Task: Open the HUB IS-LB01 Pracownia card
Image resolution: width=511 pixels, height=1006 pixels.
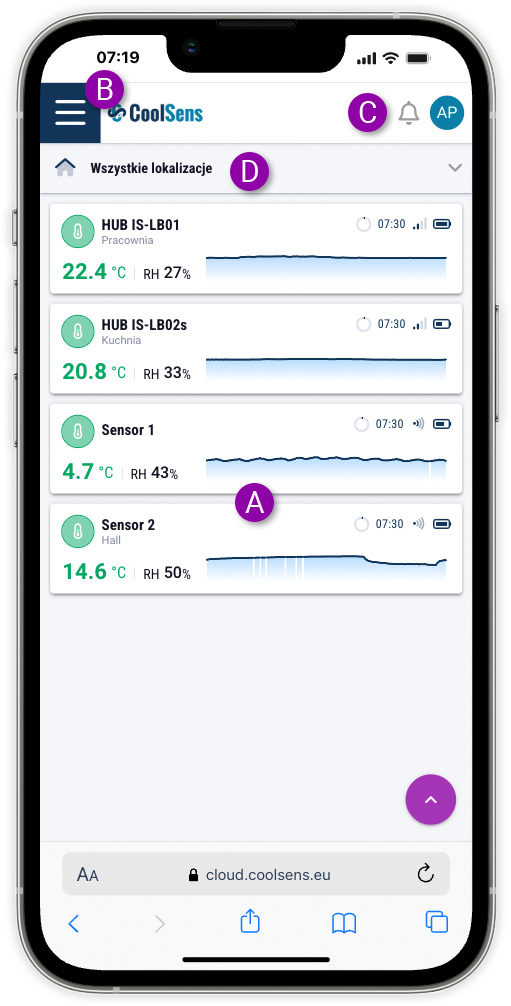Action: point(256,249)
